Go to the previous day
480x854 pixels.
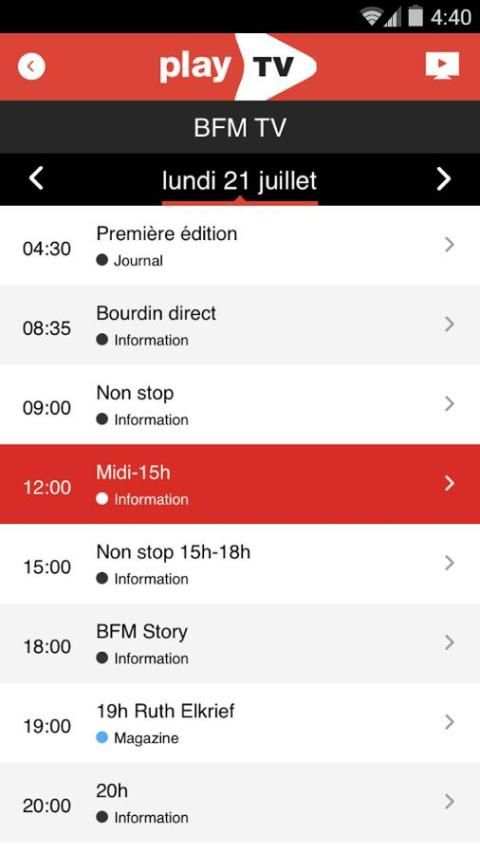pos(36,179)
